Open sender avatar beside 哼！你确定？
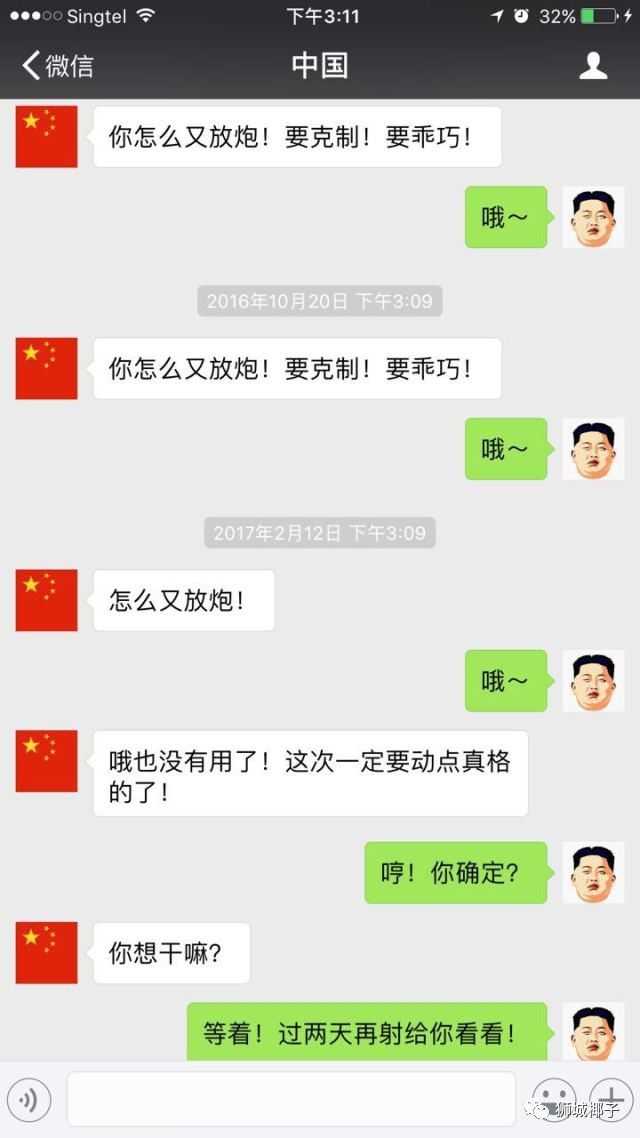 [593, 873]
